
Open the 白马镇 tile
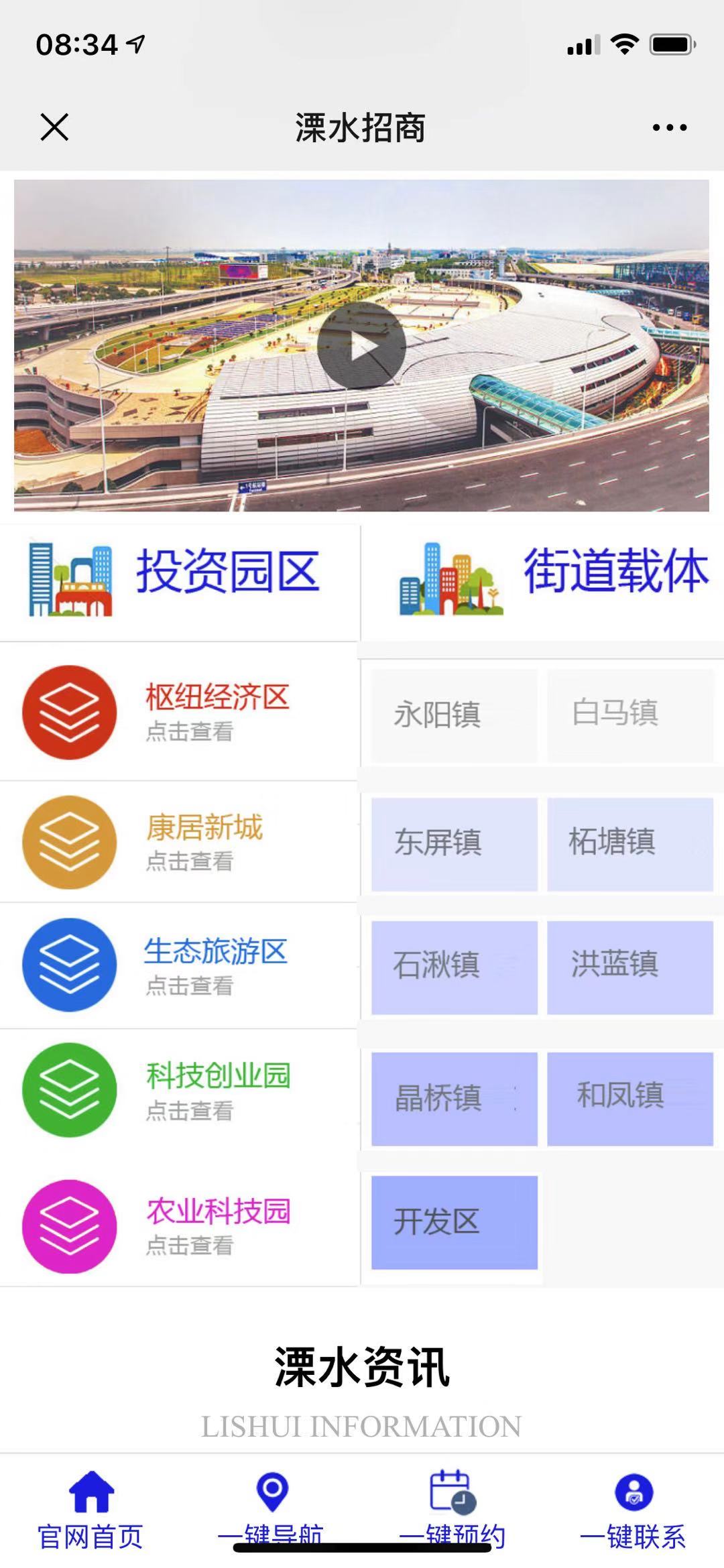pyautogui.click(x=630, y=715)
